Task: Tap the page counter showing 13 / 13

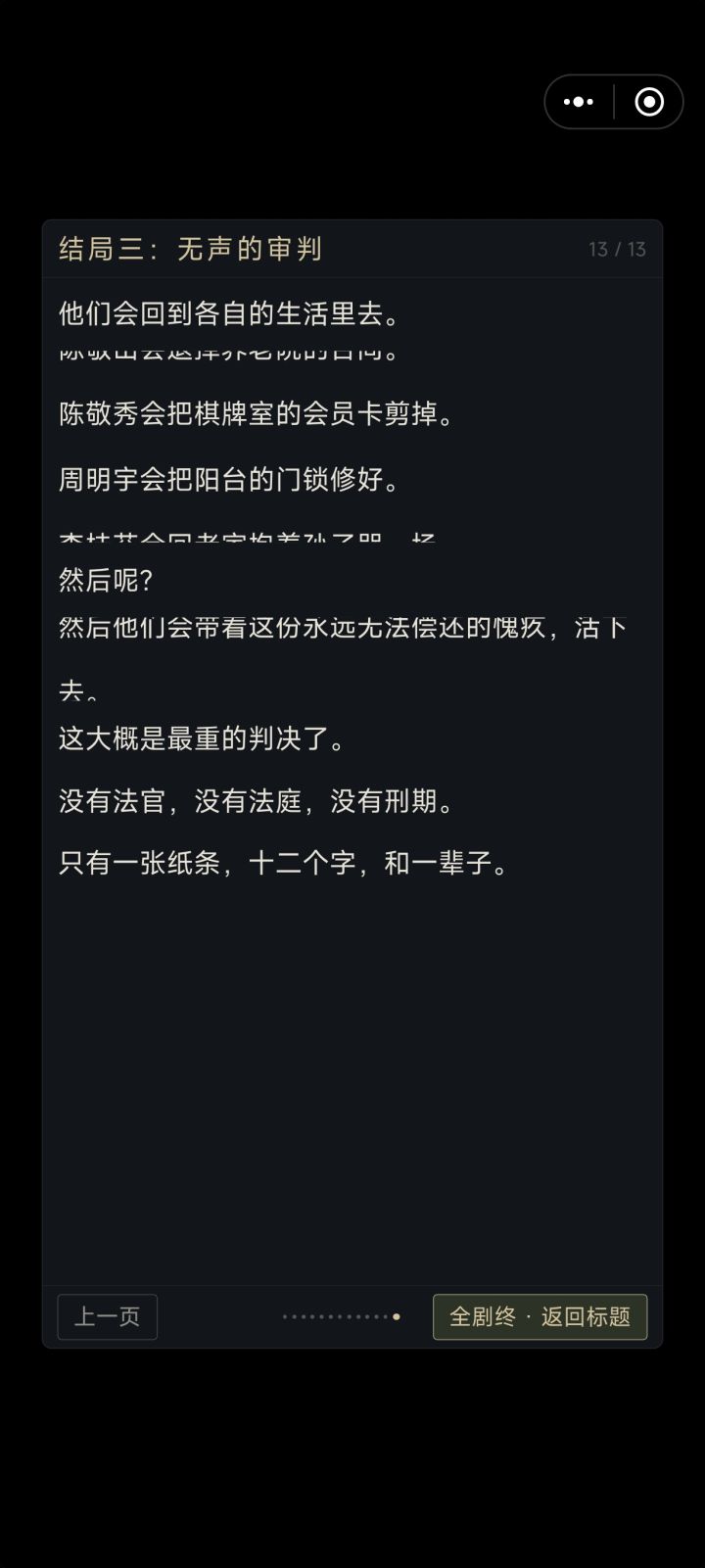Action: point(616,249)
